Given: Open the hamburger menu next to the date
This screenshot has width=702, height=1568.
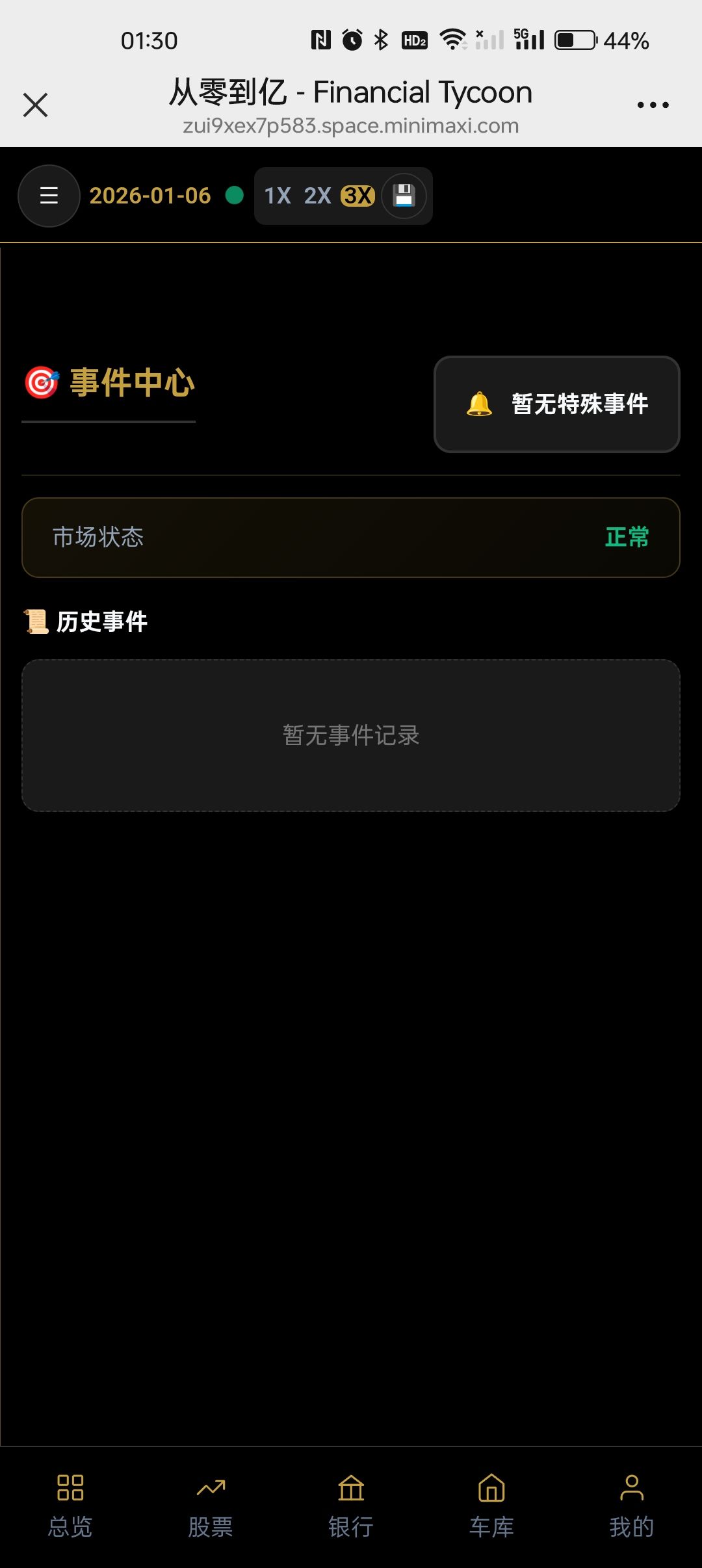Looking at the screenshot, I should pyautogui.click(x=49, y=196).
